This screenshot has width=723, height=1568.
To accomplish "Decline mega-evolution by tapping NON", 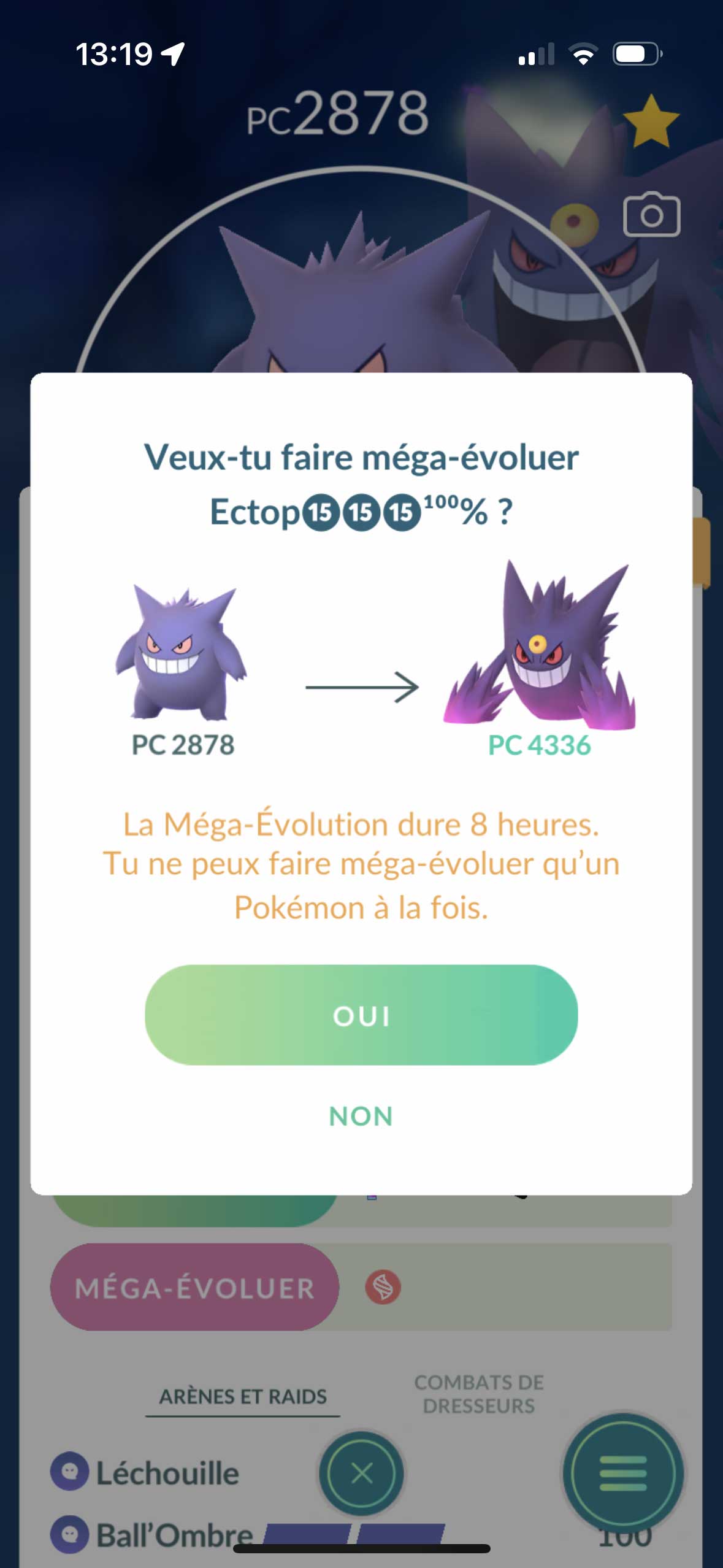I will coord(361,1116).
